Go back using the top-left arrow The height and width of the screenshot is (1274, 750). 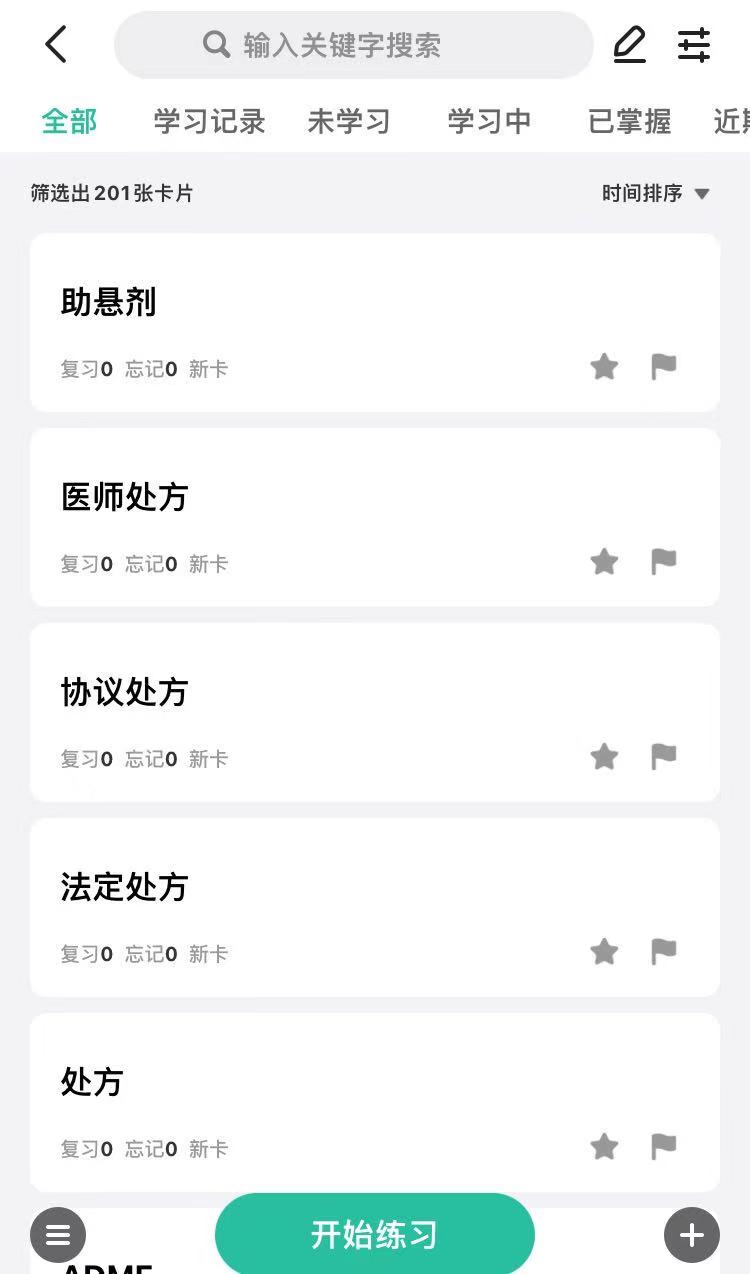click(56, 44)
